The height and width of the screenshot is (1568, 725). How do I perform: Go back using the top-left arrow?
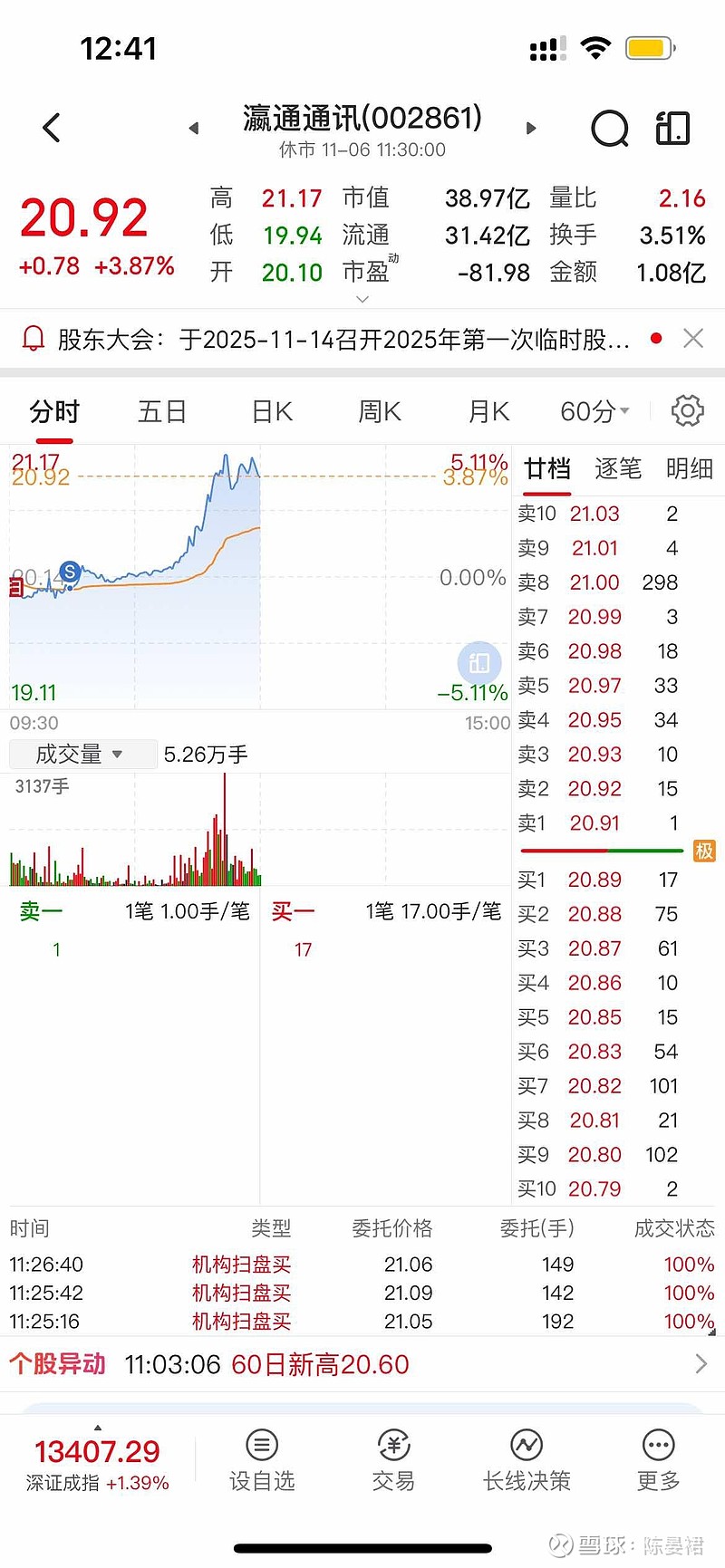point(53,128)
